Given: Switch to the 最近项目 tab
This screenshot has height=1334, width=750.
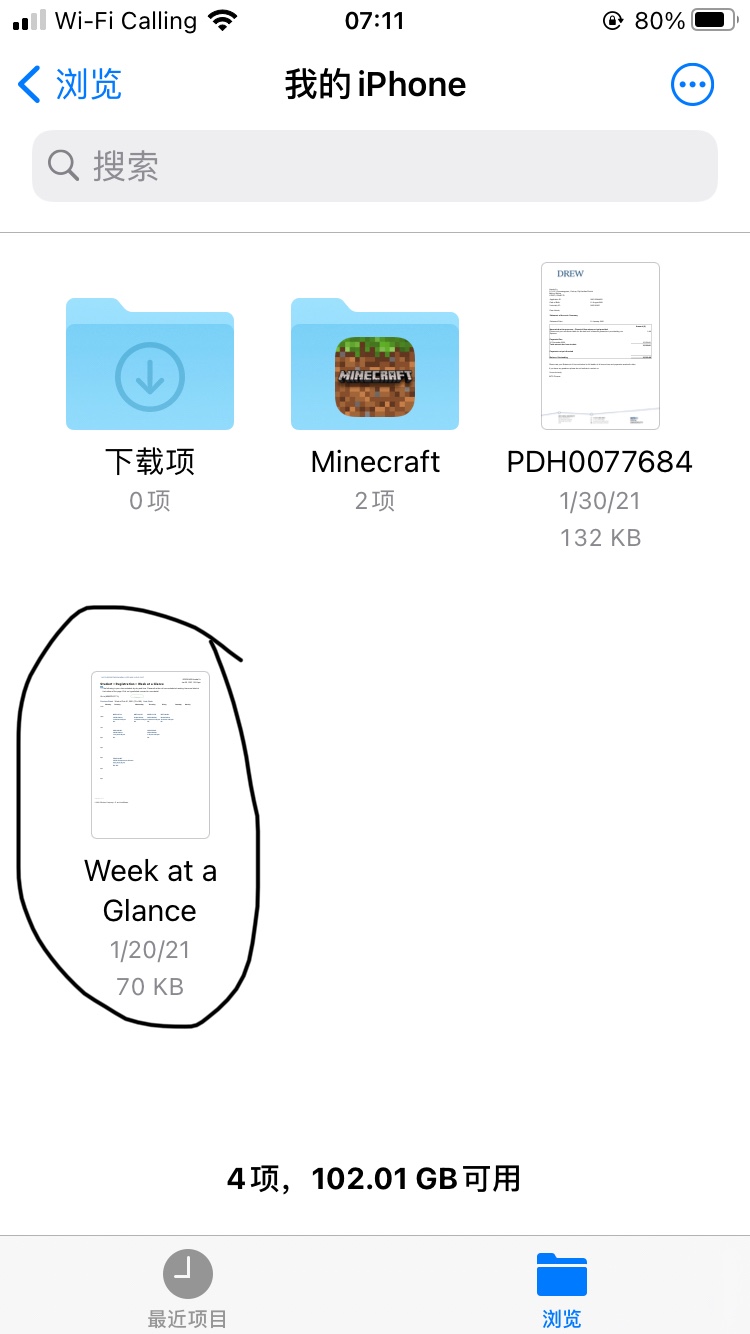Looking at the screenshot, I should (x=187, y=1288).
